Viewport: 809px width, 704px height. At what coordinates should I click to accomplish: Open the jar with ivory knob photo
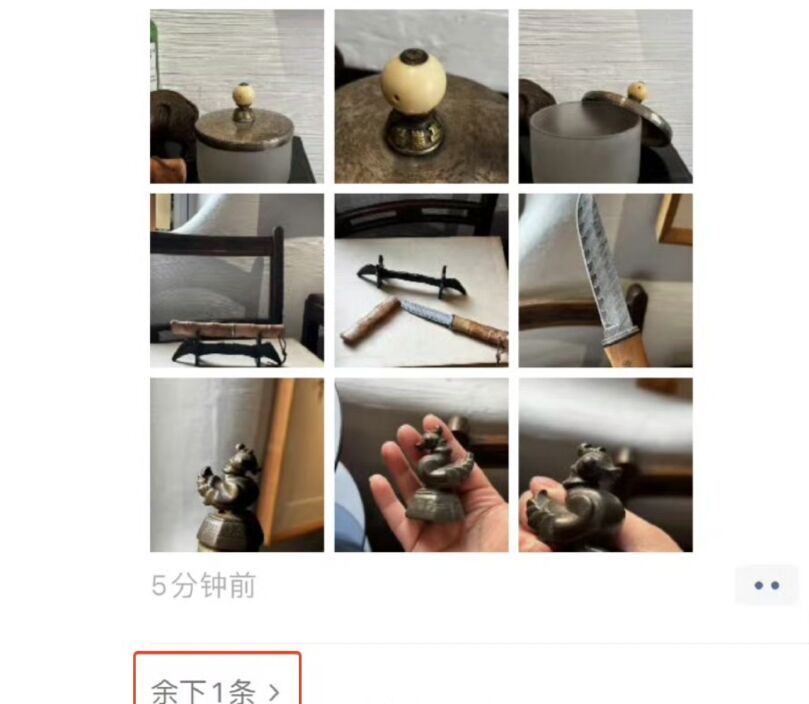coord(237,96)
